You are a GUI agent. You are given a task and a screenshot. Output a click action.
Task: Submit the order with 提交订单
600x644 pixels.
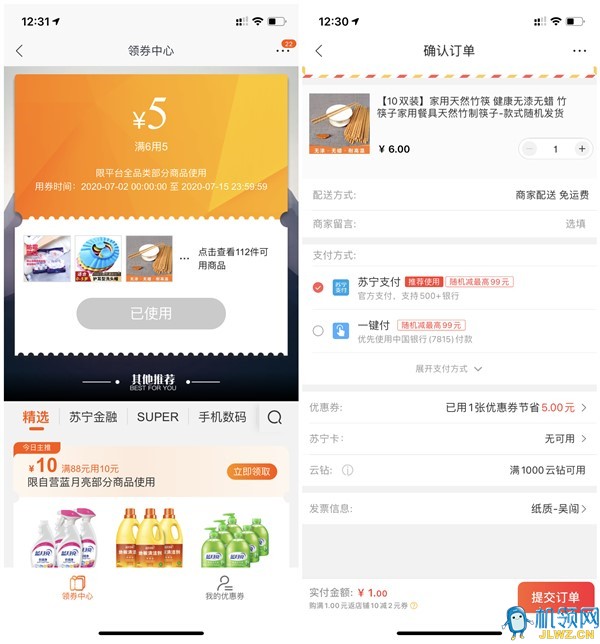553,598
